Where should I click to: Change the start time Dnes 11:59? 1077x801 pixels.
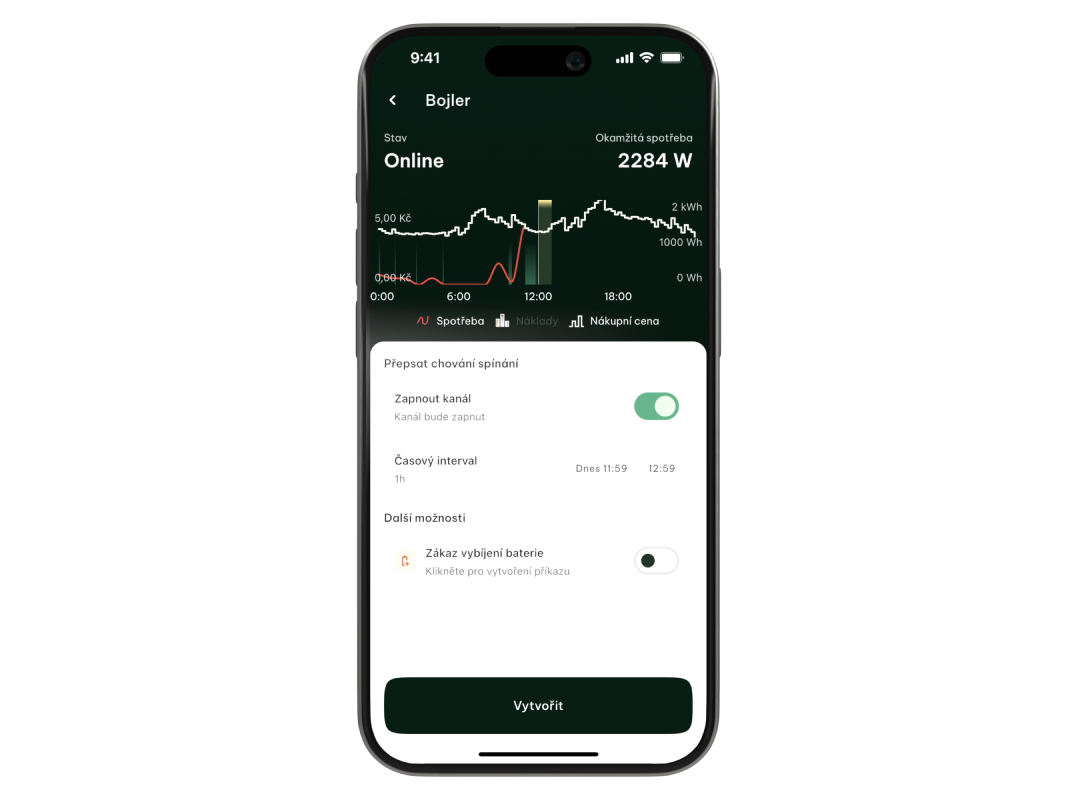tap(601, 468)
